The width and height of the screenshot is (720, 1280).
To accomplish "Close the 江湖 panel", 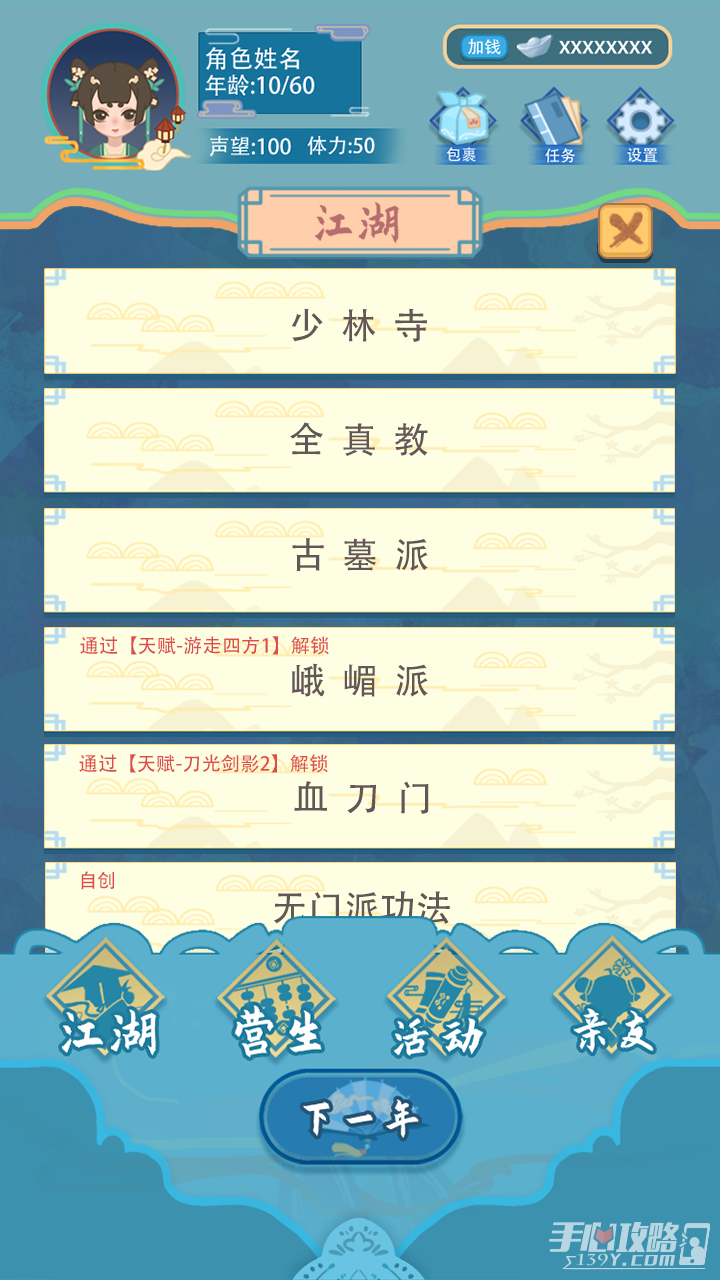I will (x=625, y=232).
